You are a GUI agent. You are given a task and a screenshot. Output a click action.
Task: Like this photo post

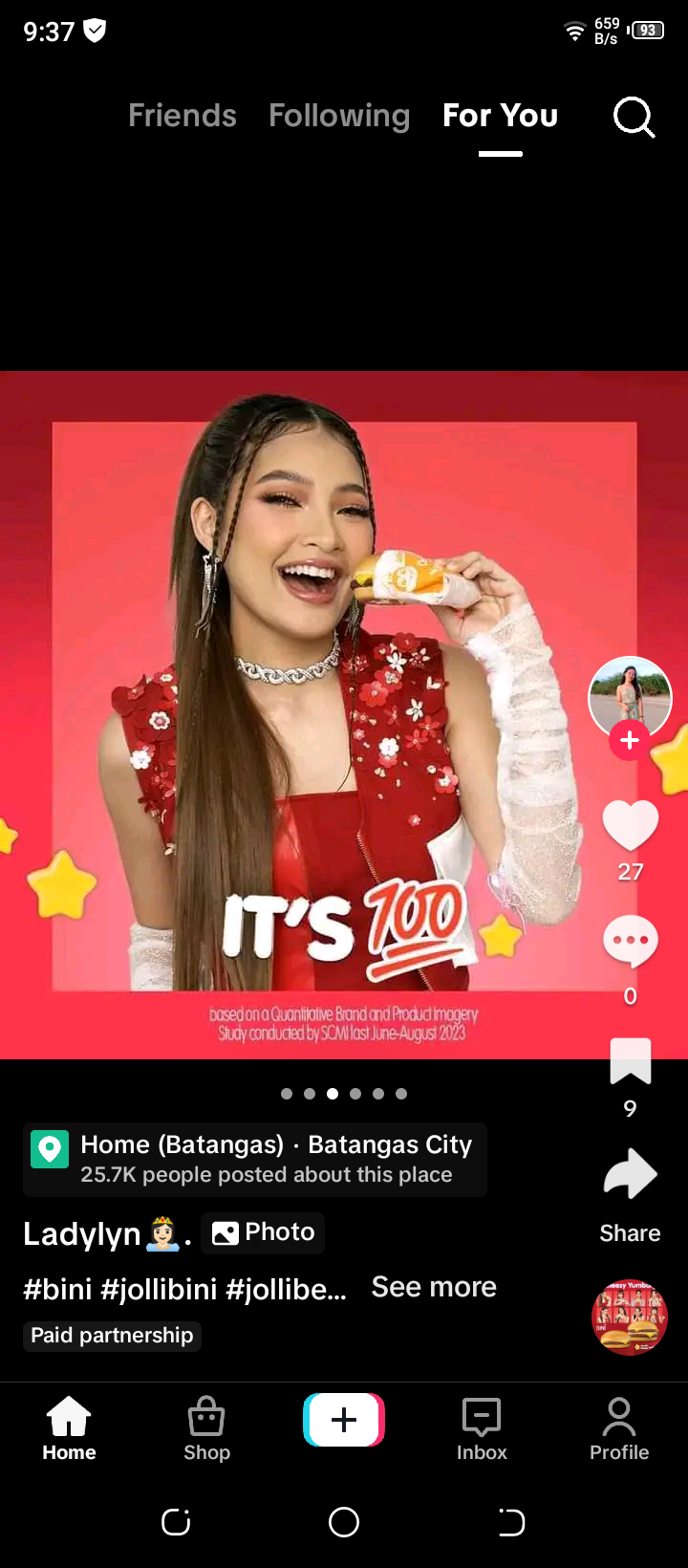630,826
